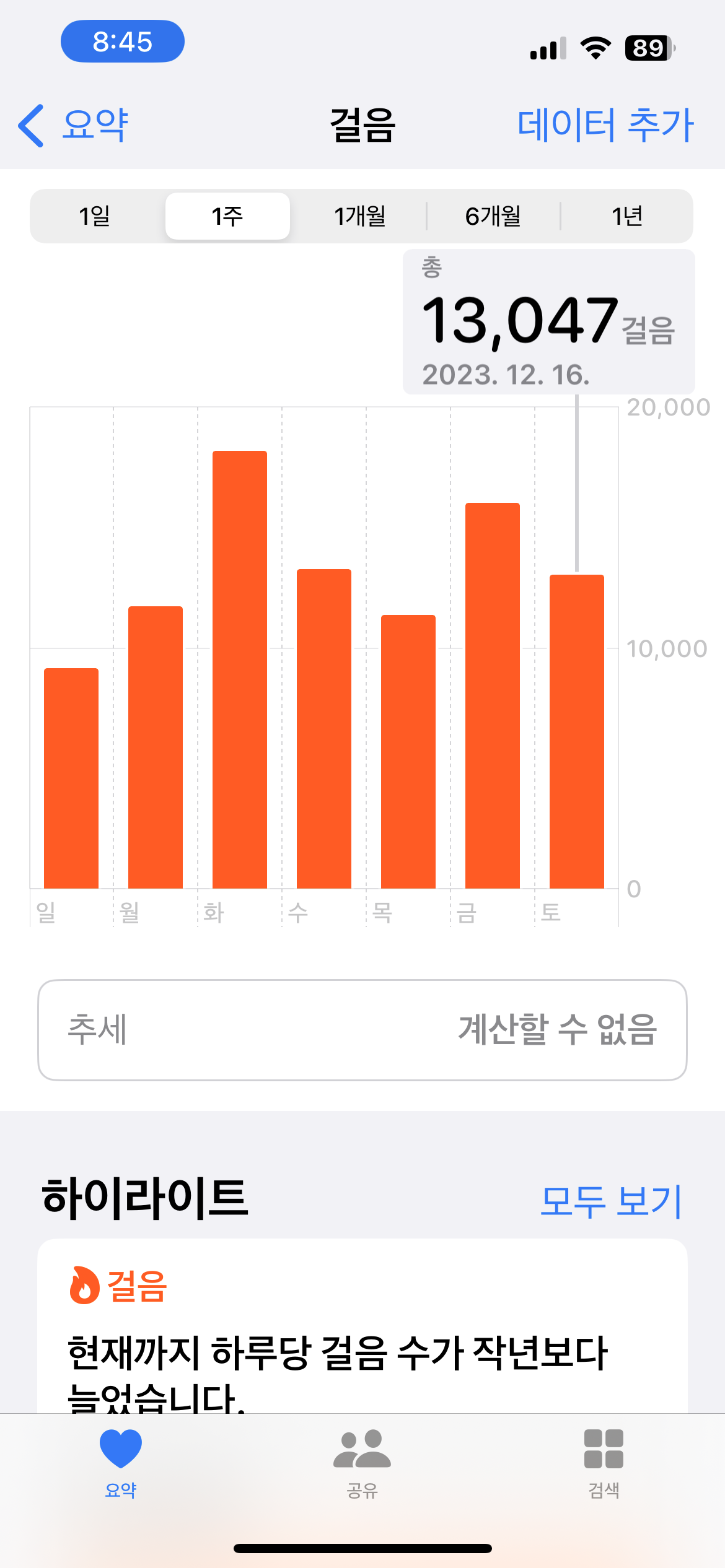Switch to the 1일 view
The height and width of the screenshot is (1568, 725).
tap(95, 216)
